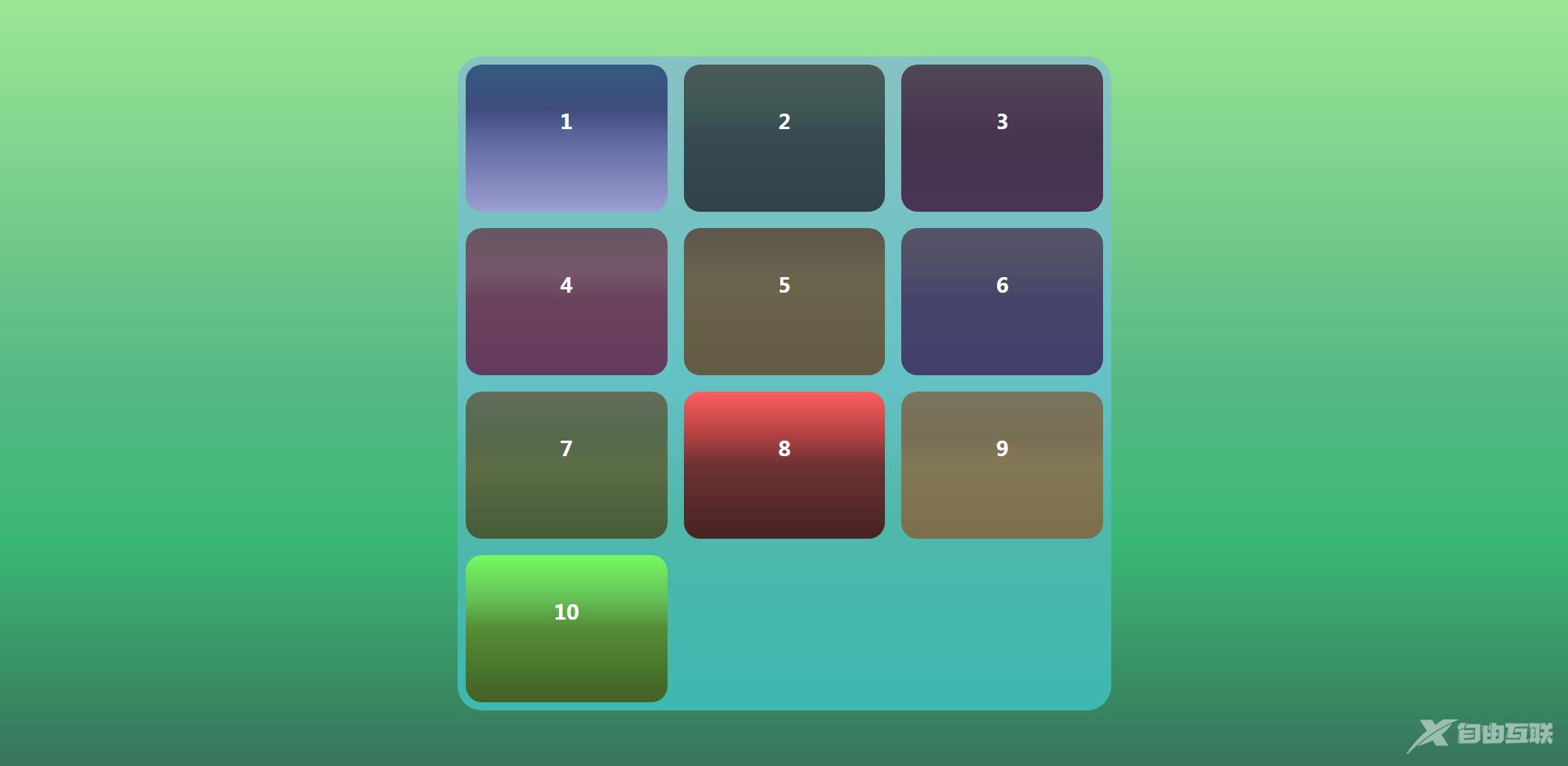
Task: Open the card numbered 3
Action: [x=1002, y=138]
